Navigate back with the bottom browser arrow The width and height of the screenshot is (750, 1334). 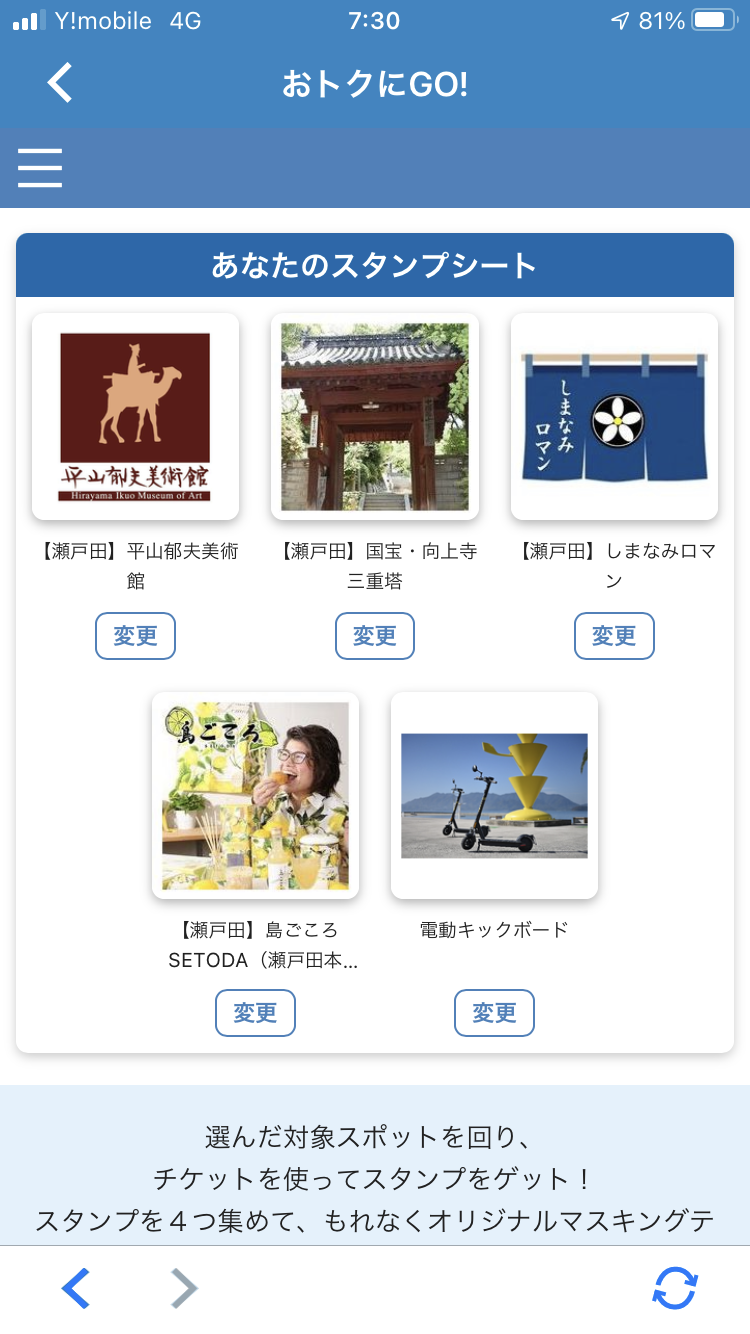click(76, 1288)
